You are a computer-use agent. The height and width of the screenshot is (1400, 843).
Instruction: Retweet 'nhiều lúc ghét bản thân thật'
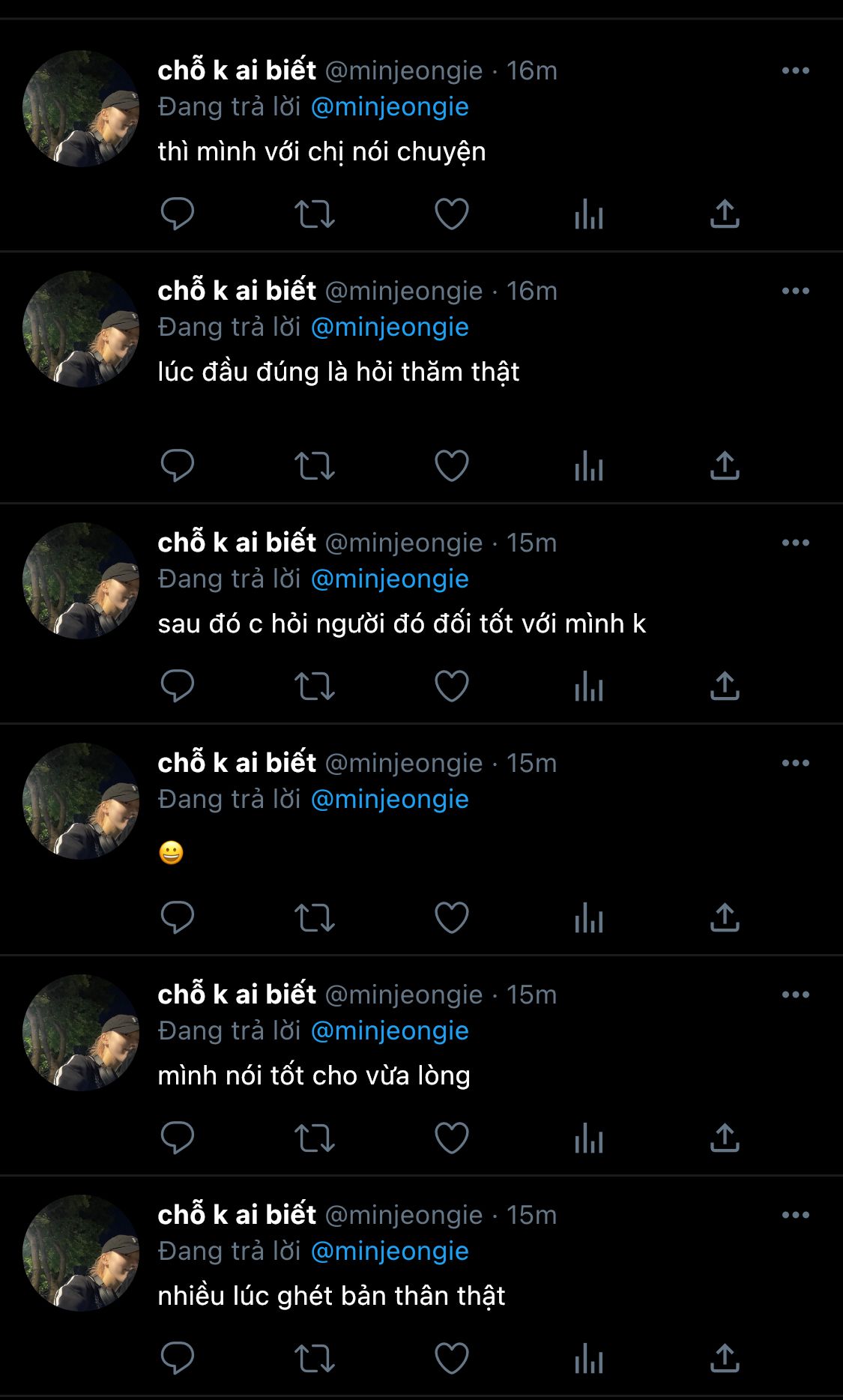coord(314,1359)
